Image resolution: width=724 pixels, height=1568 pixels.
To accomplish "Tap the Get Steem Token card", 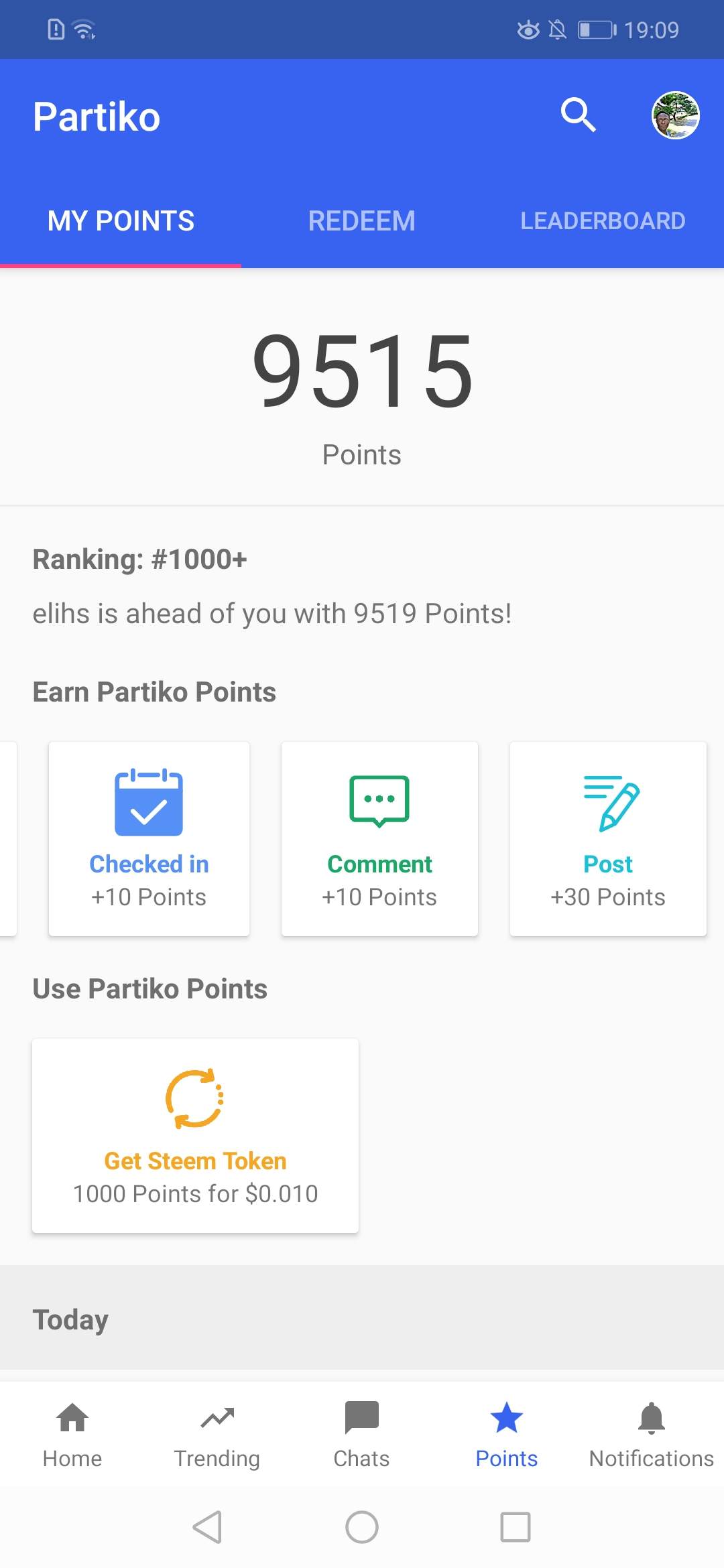I will pyautogui.click(x=194, y=1134).
